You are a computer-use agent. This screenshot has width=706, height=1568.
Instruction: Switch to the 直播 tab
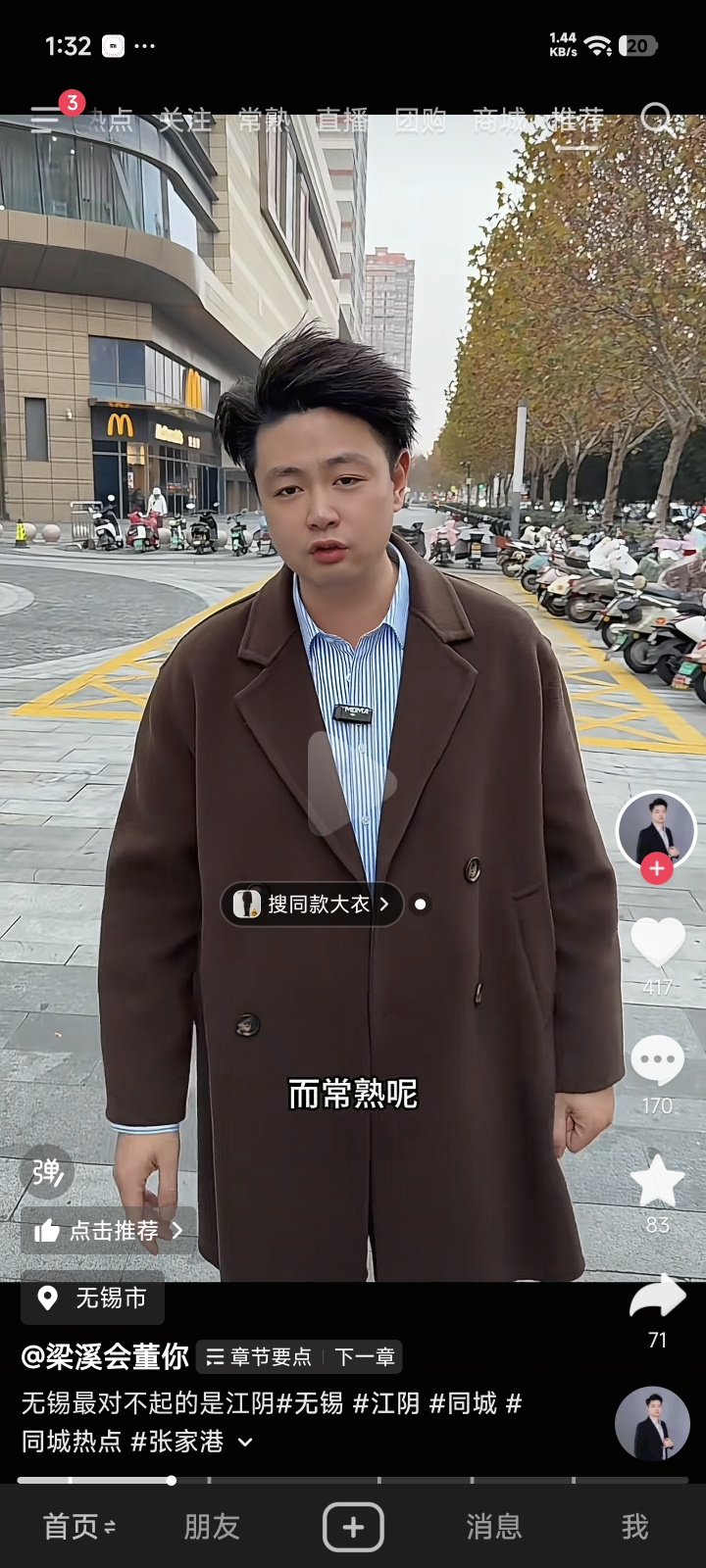tap(342, 121)
